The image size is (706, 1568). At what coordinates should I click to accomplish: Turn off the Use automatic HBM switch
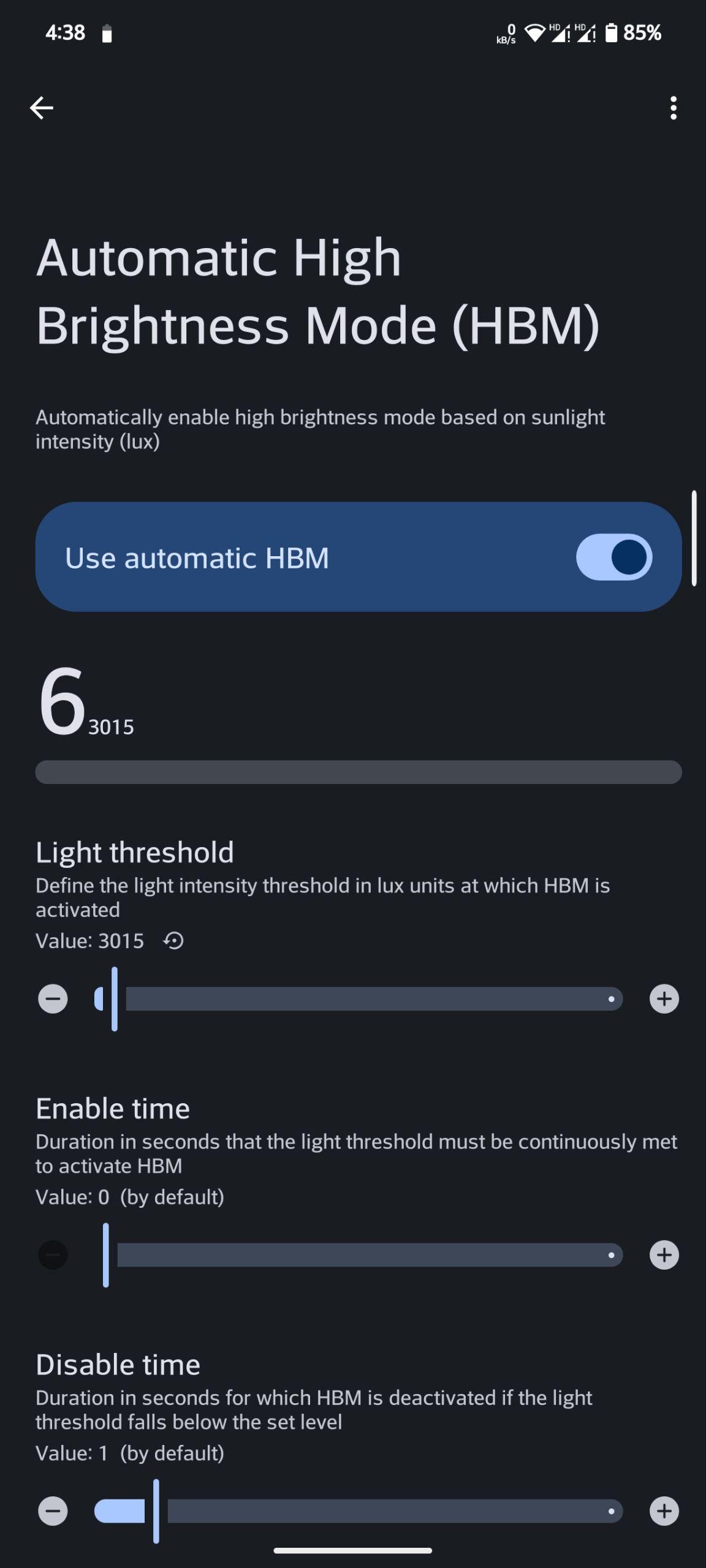[613, 557]
